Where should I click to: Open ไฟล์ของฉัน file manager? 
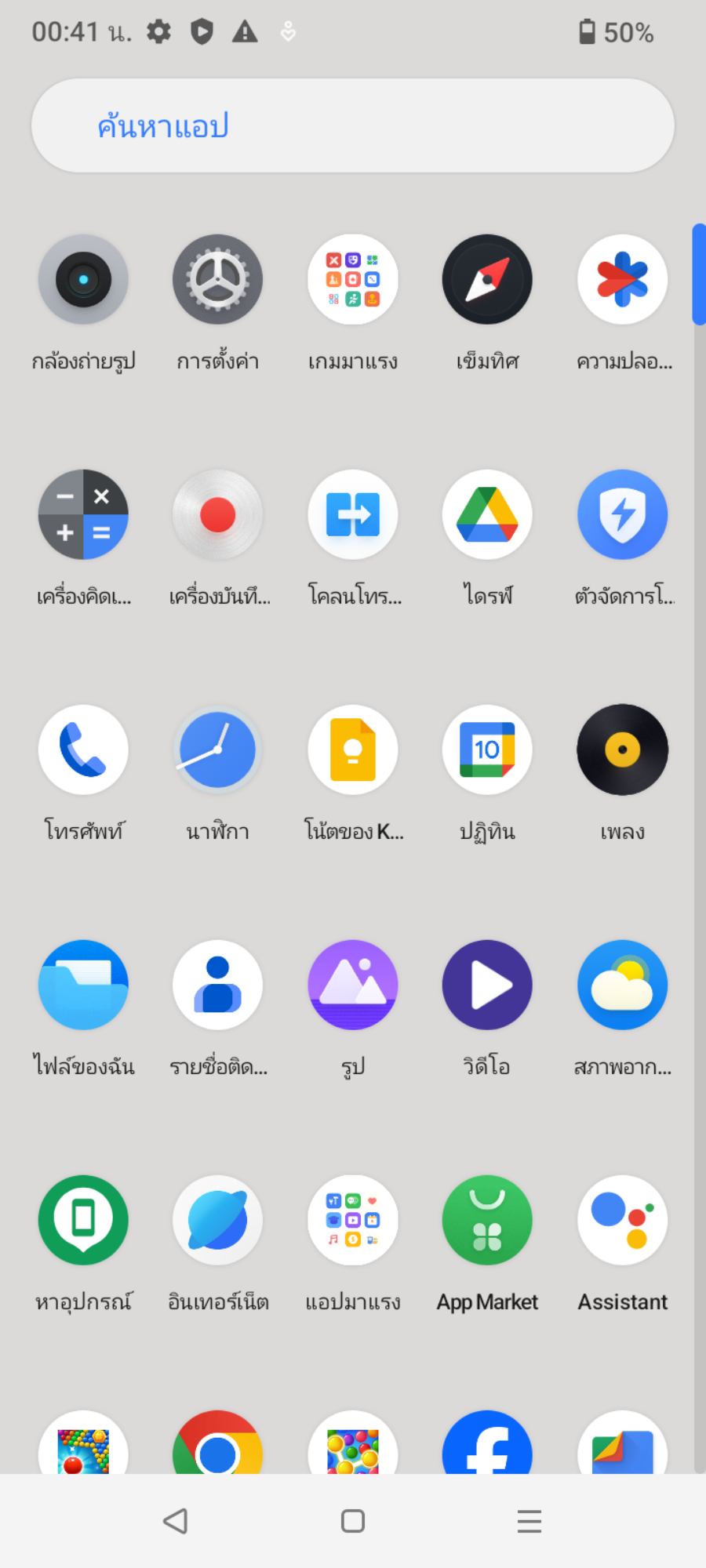[83, 985]
